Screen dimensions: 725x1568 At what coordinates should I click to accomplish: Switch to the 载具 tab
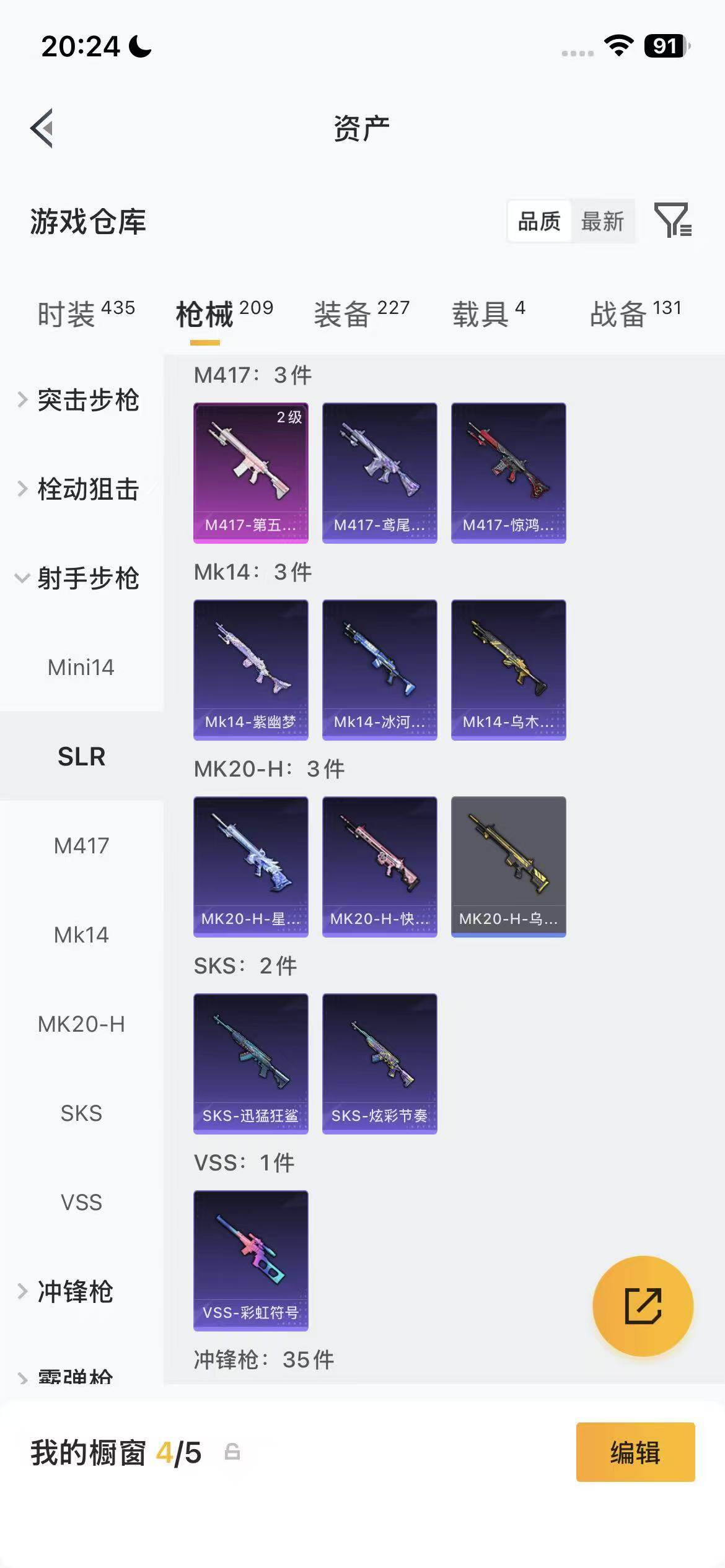(x=488, y=313)
